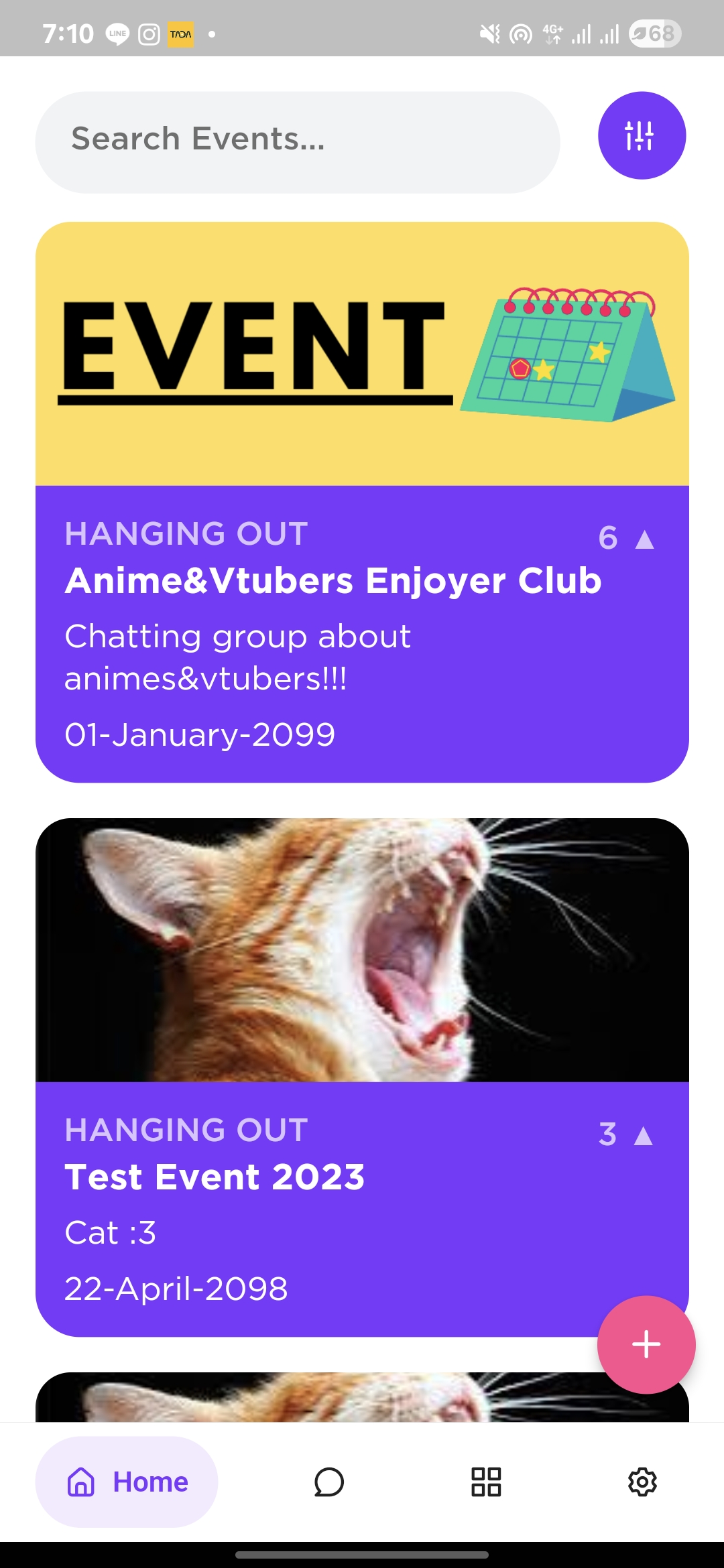
Task: Open the settings gear tab
Action: point(642,1482)
